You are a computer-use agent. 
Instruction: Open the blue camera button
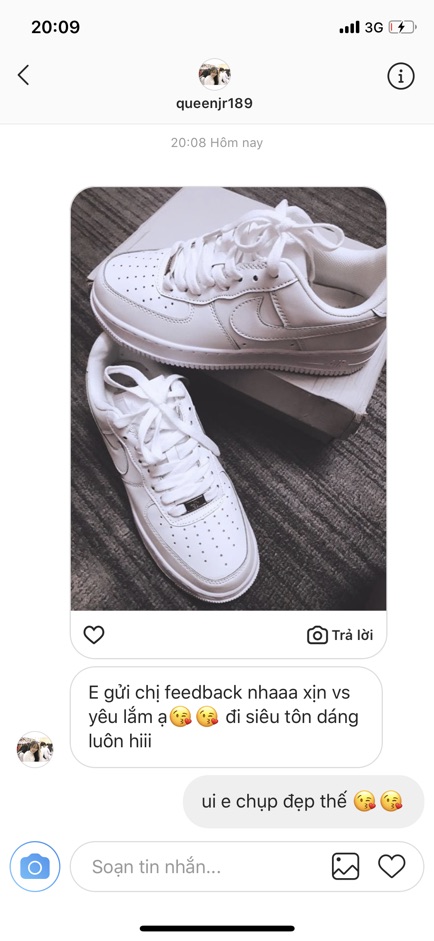point(35,867)
